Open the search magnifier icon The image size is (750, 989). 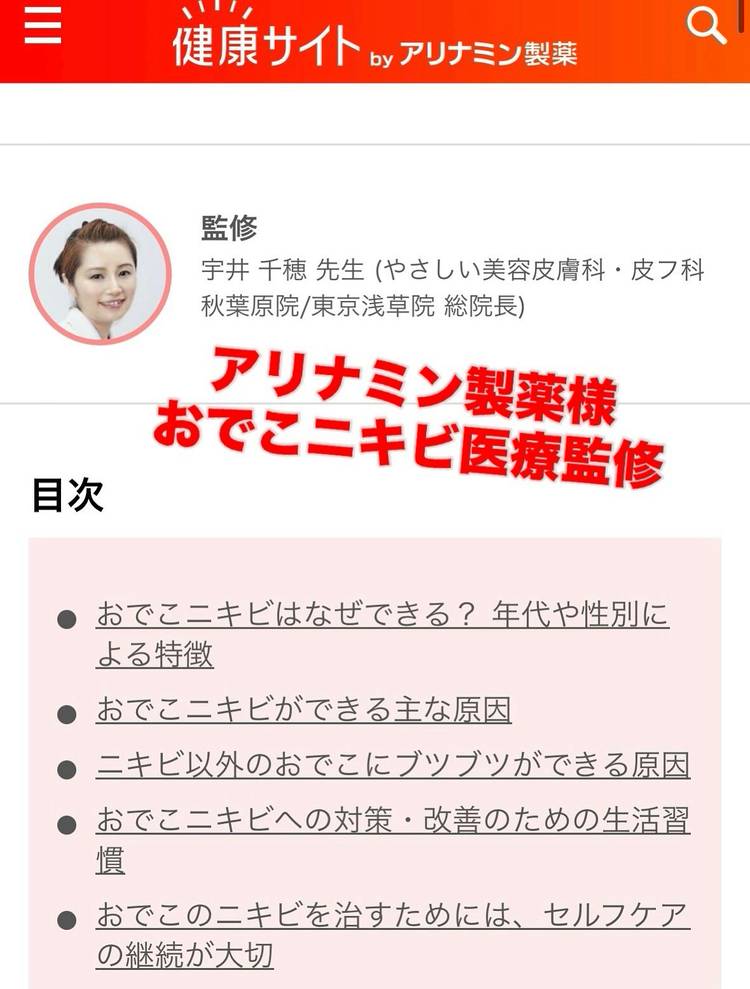707,25
